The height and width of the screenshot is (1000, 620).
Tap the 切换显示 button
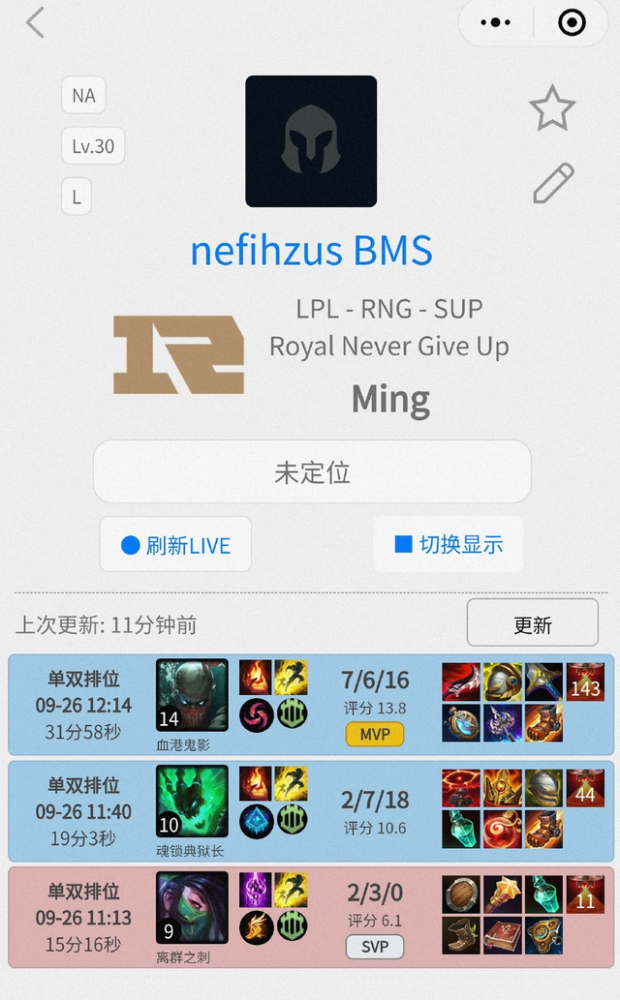tap(448, 544)
